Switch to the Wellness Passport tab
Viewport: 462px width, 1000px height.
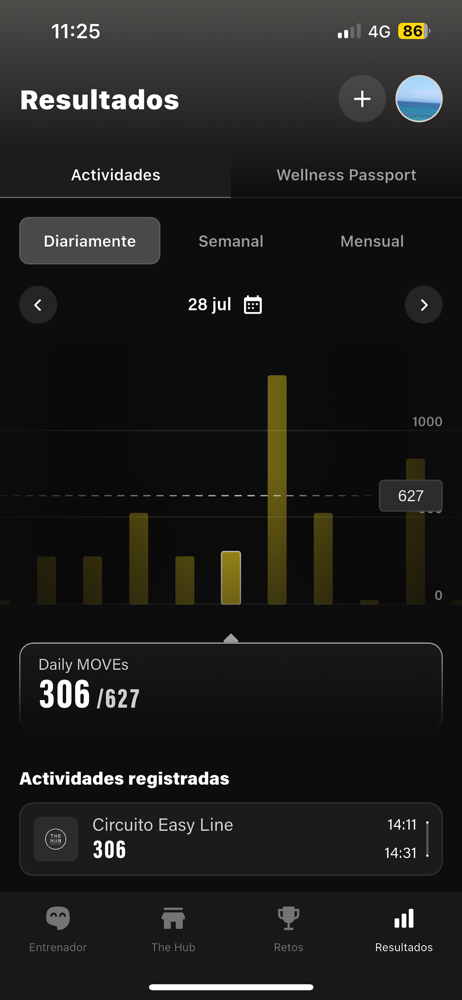coord(346,175)
